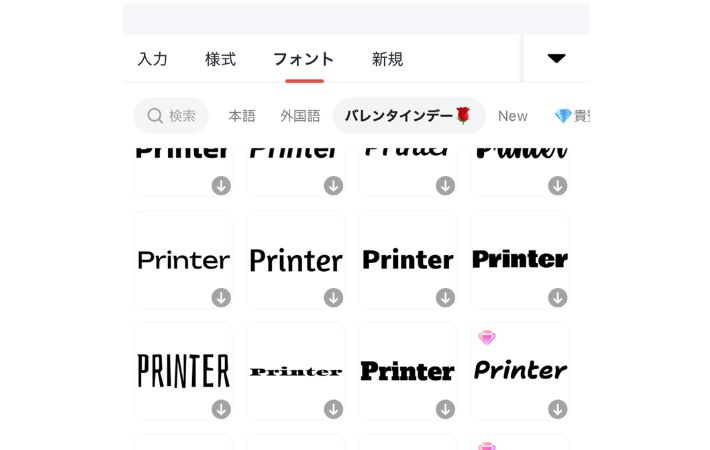Go to the 新規 tab
710x450 pixels.
click(x=387, y=59)
